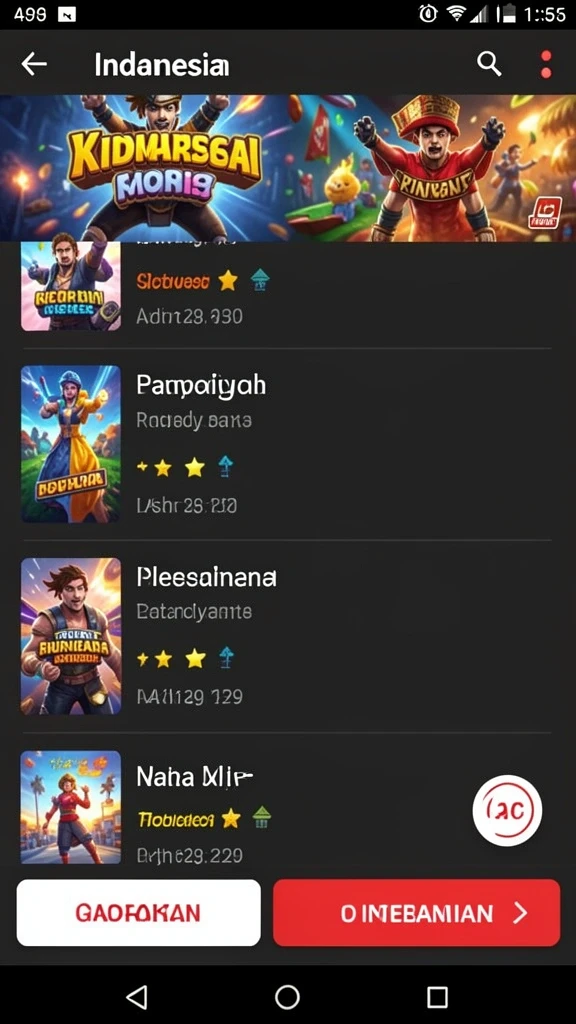
Task: Tap the red OIMEBAMIAN button
Action: (x=417, y=912)
